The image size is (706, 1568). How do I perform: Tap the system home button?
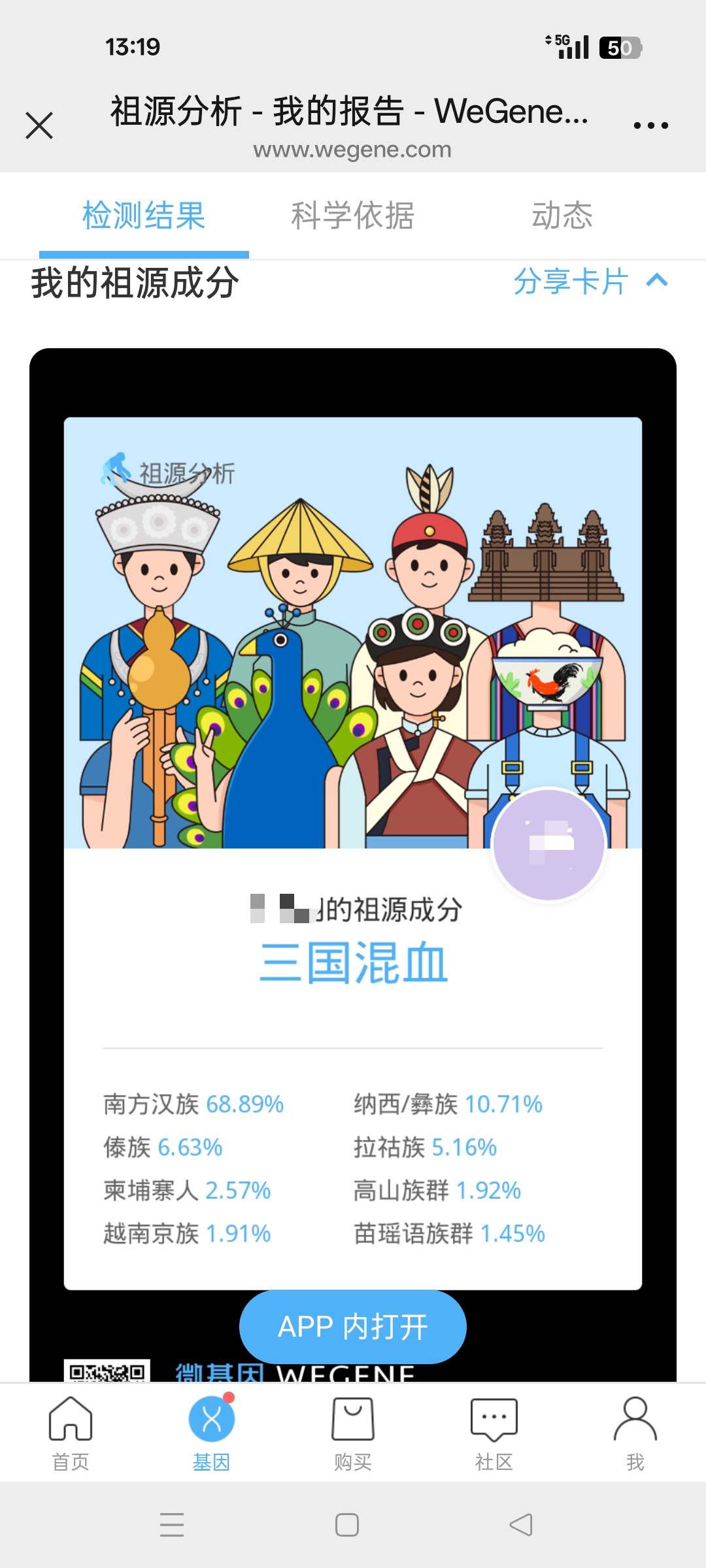[346, 1525]
